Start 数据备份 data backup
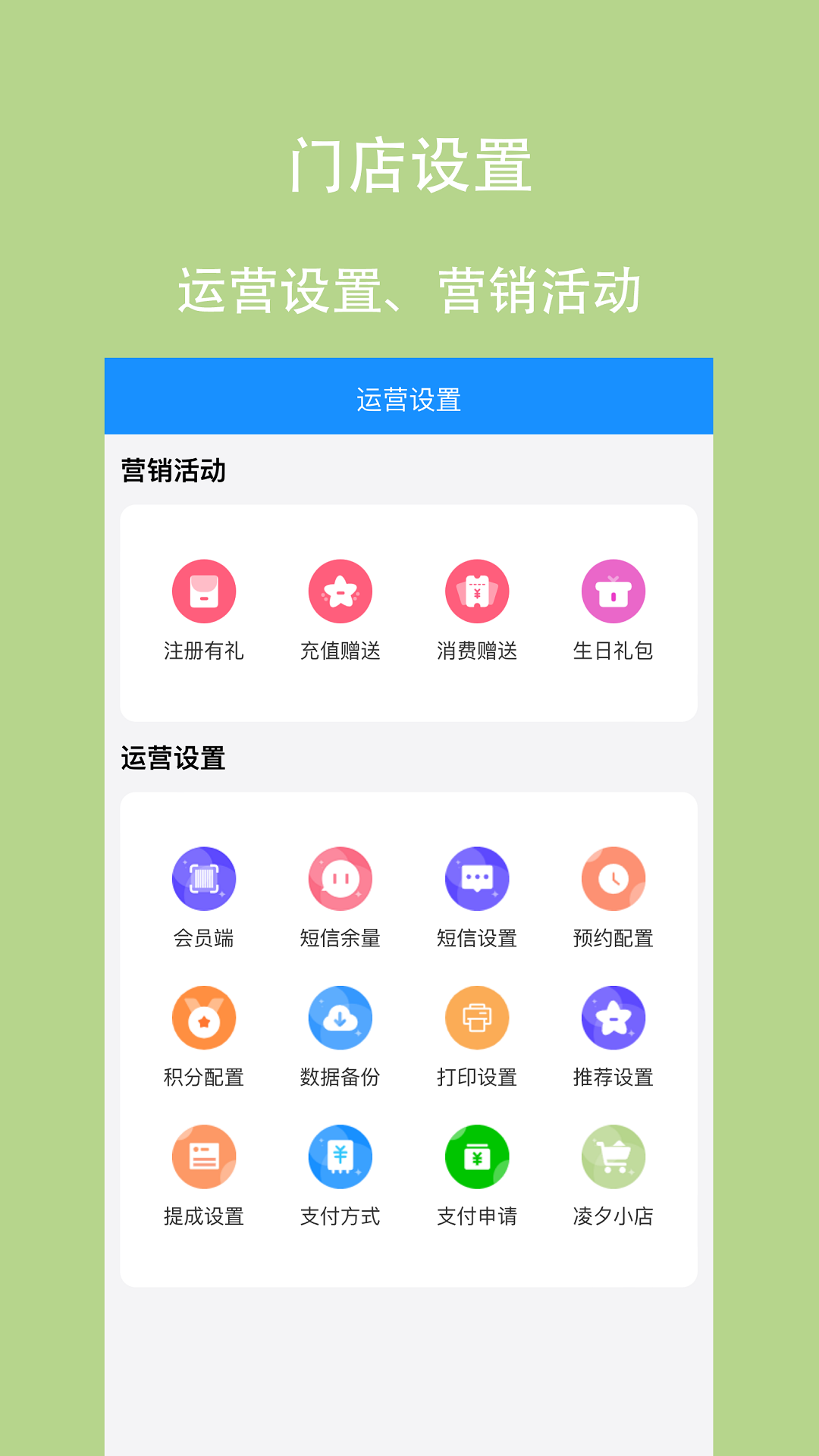 coord(340,1018)
